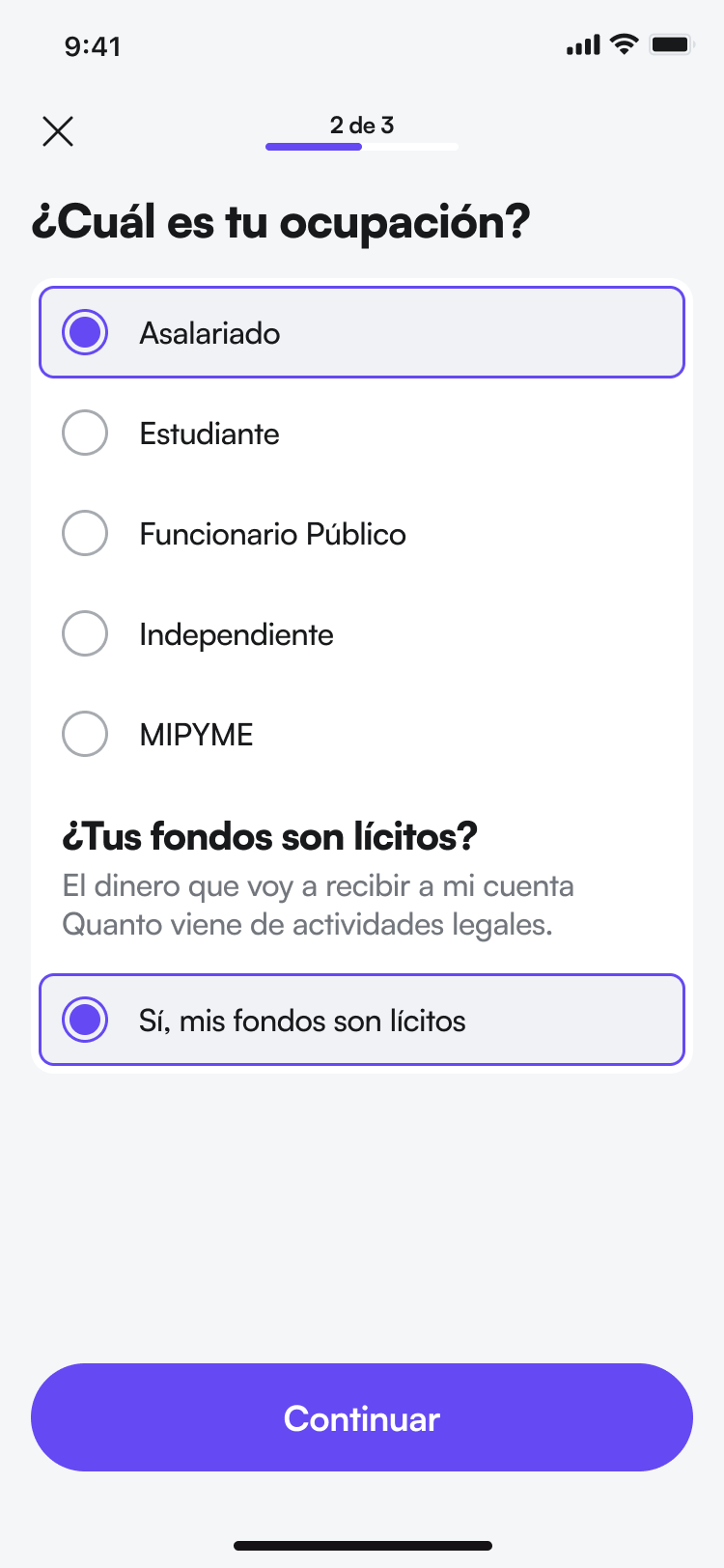Screen dimensions: 724x1568
Task: Pick Independiente from the occupation list
Action: point(85,633)
